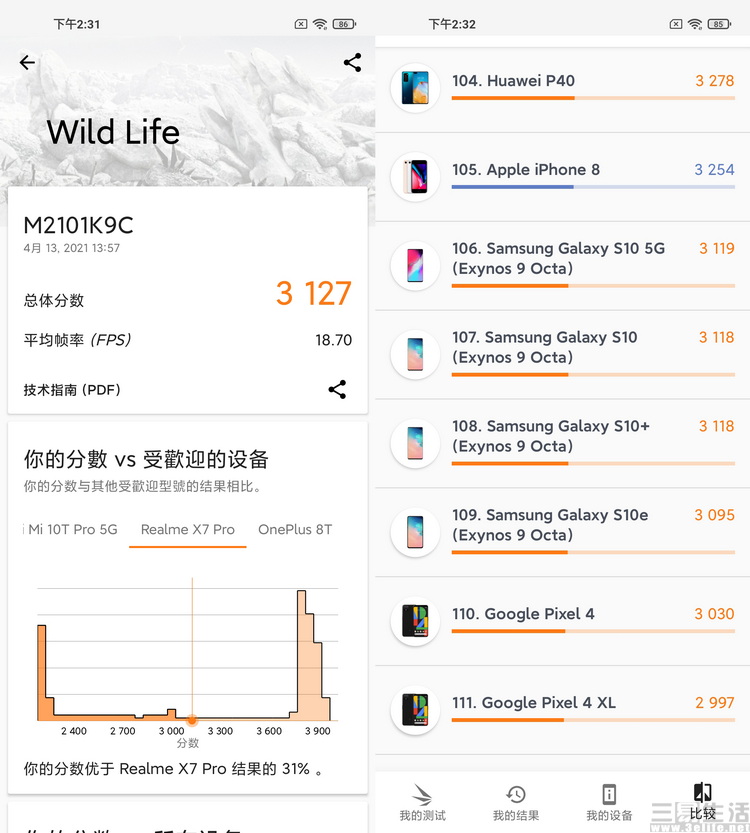
Task: Select the Realme X7 Pro tab
Action: pyautogui.click(x=188, y=529)
